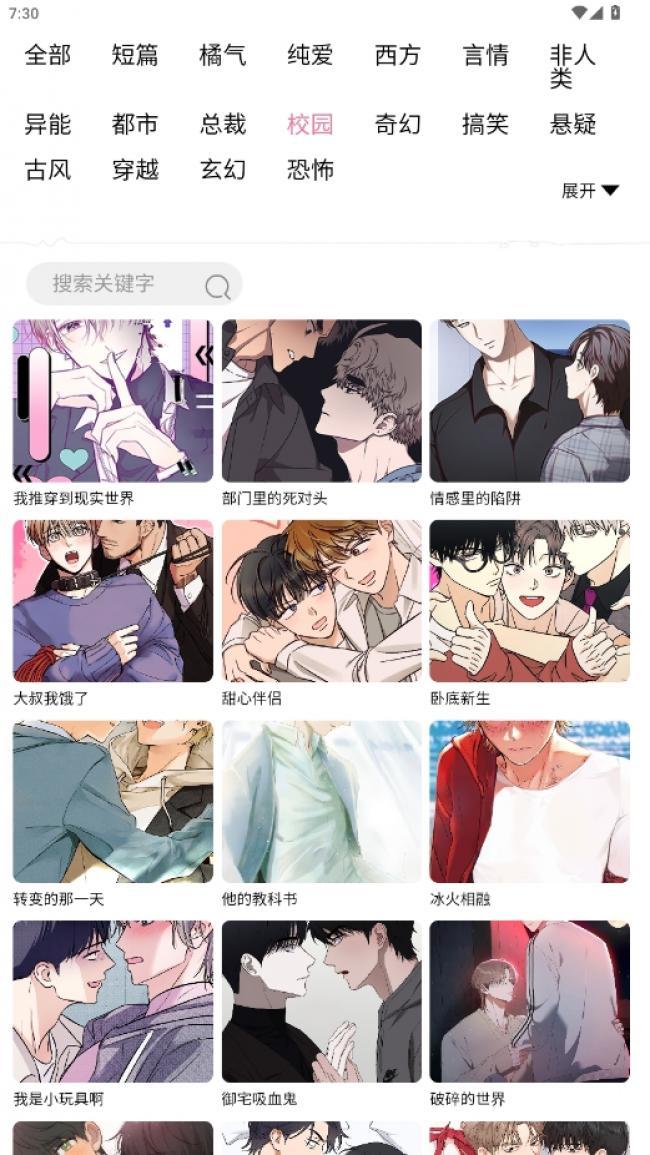This screenshot has height=1155, width=650.
Task: Open the comic 冰火相融
Action: click(x=530, y=801)
